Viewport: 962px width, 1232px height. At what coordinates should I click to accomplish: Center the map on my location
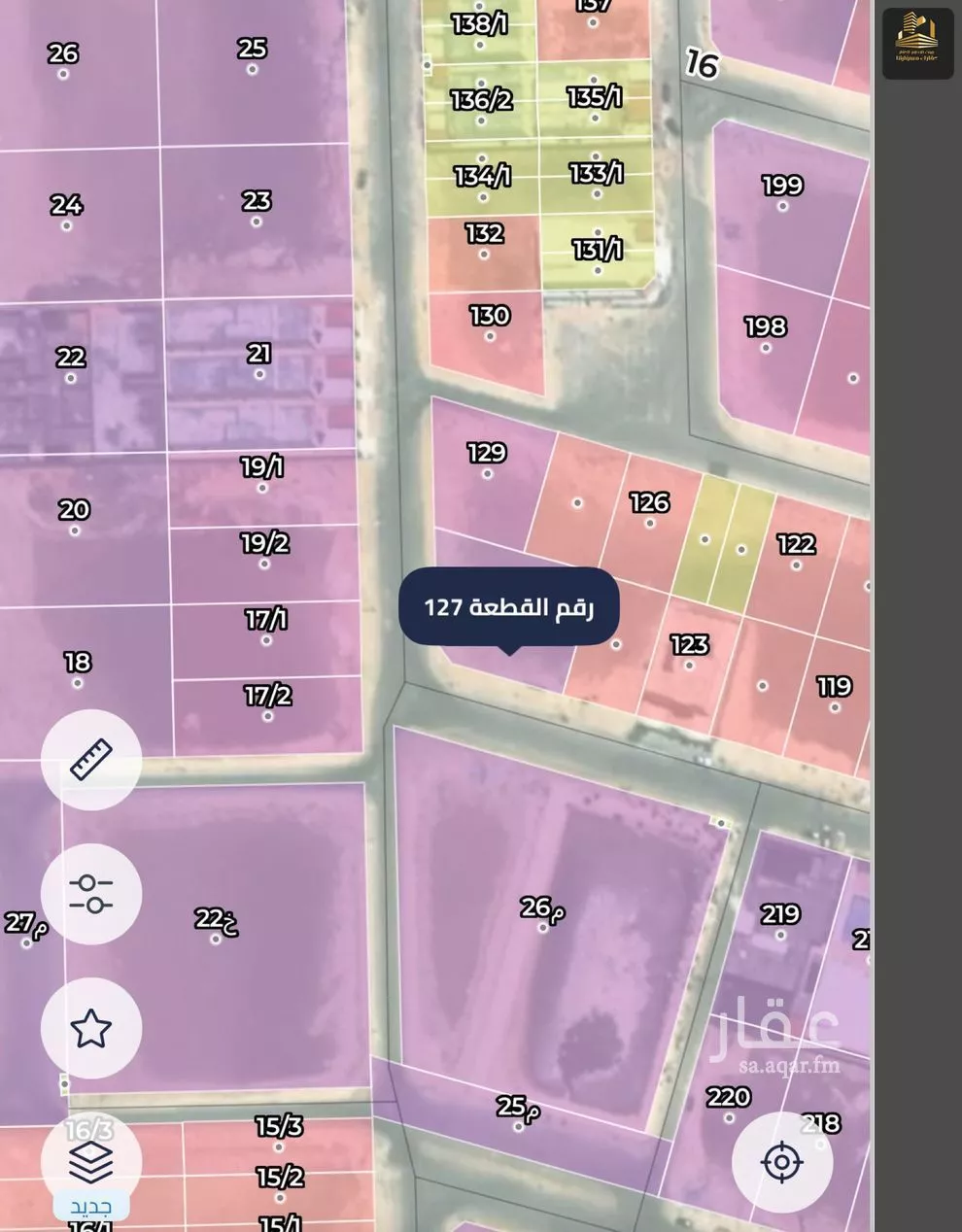pyautogui.click(x=782, y=1162)
